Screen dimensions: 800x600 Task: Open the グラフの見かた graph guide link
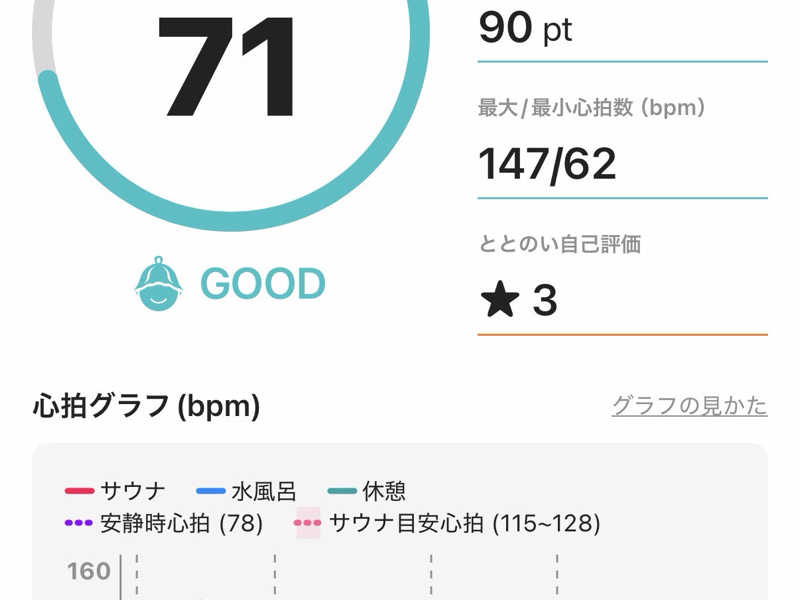[x=689, y=406]
